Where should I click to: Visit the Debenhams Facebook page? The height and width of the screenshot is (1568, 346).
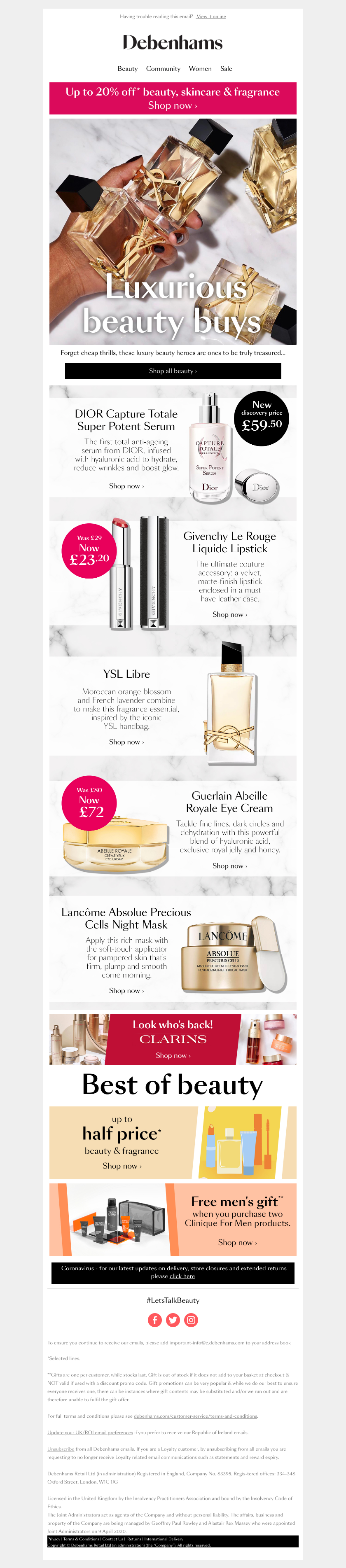tap(155, 1320)
